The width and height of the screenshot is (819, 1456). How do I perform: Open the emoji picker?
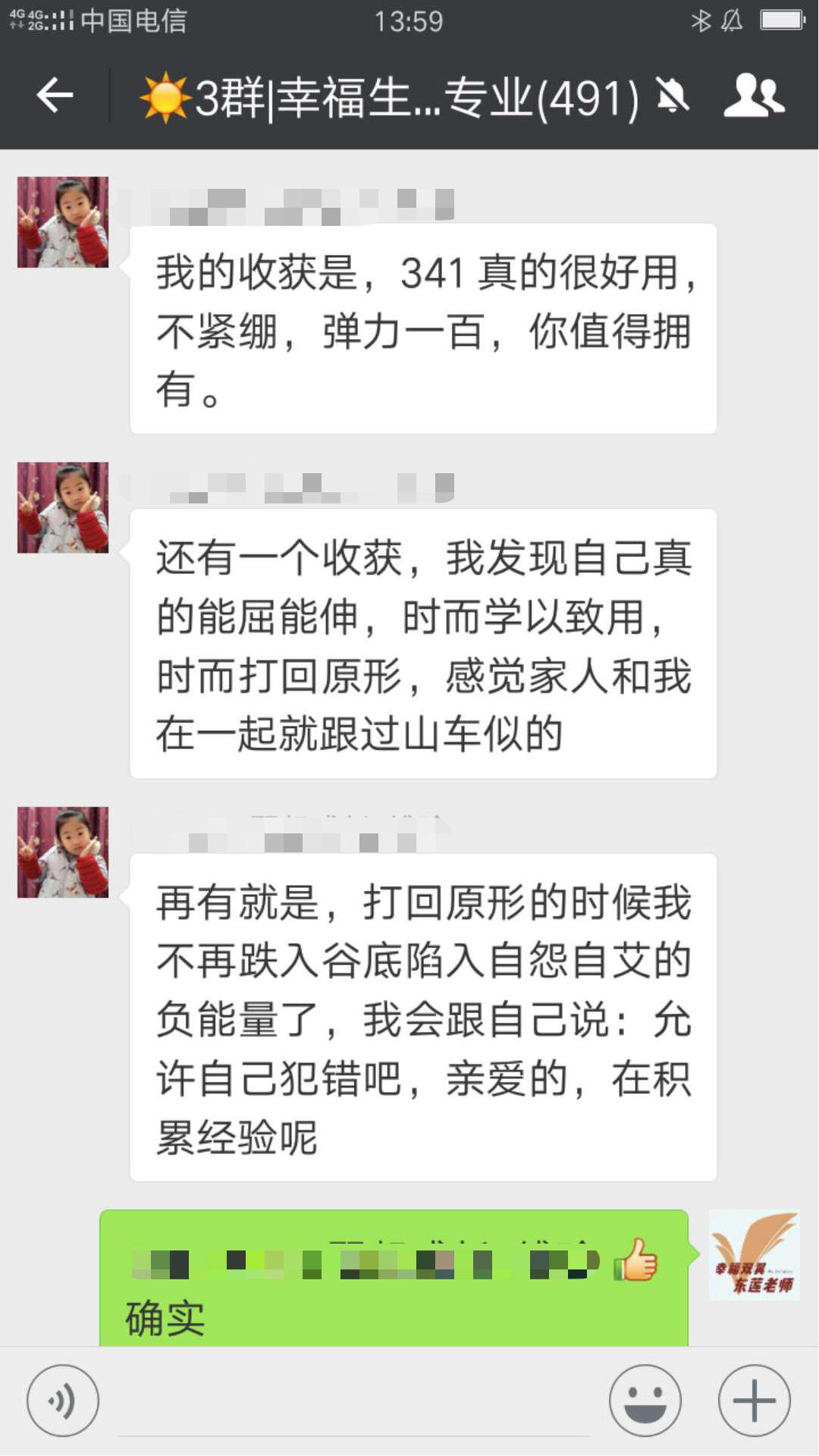coord(645,1401)
